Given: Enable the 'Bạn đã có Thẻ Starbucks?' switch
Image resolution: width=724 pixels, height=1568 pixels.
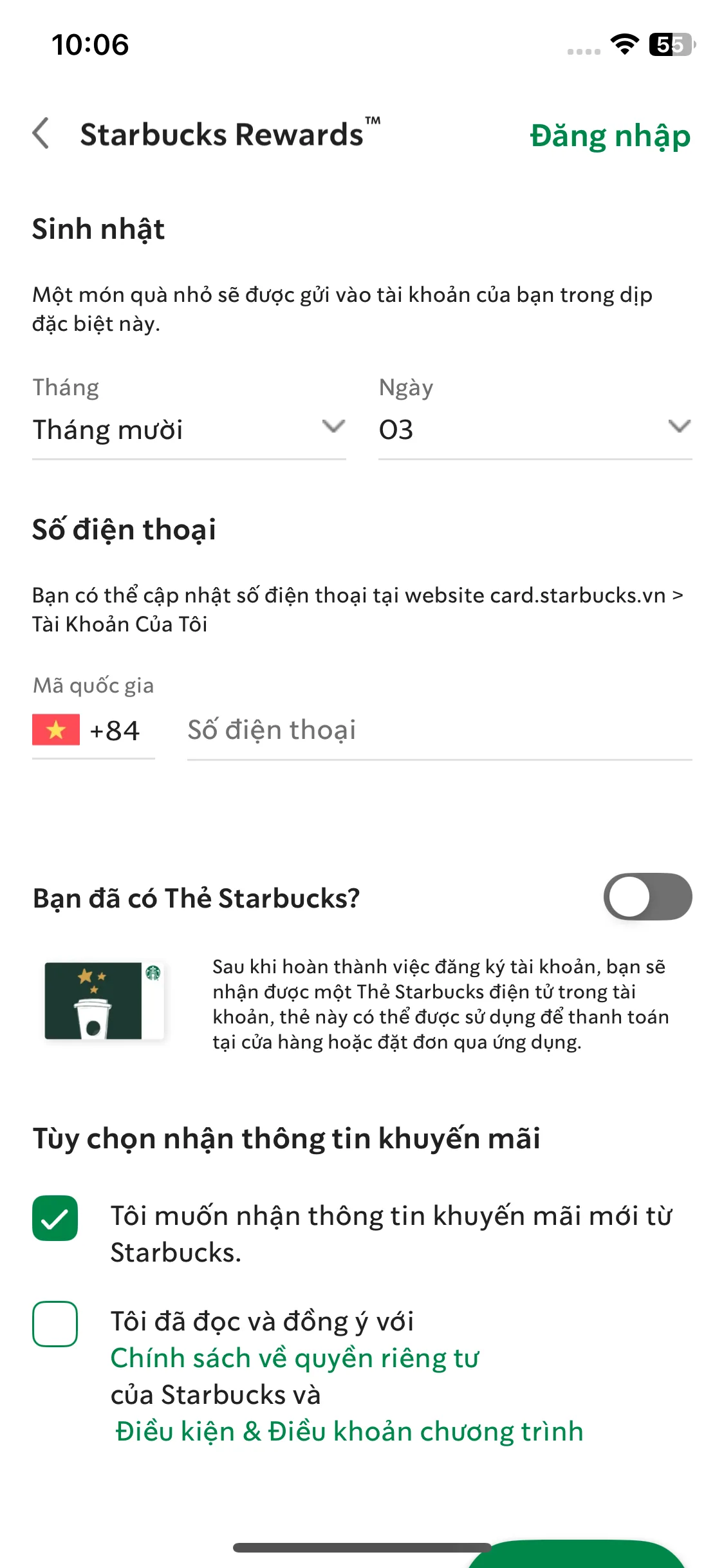Looking at the screenshot, I should tap(647, 897).
